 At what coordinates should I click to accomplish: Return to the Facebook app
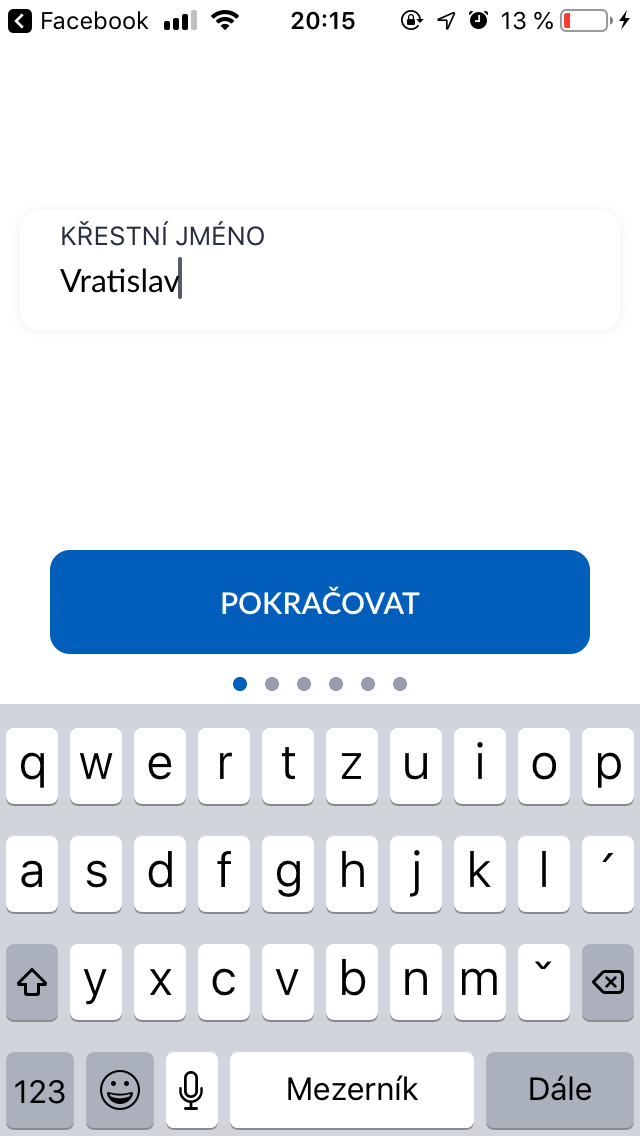point(78,21)
